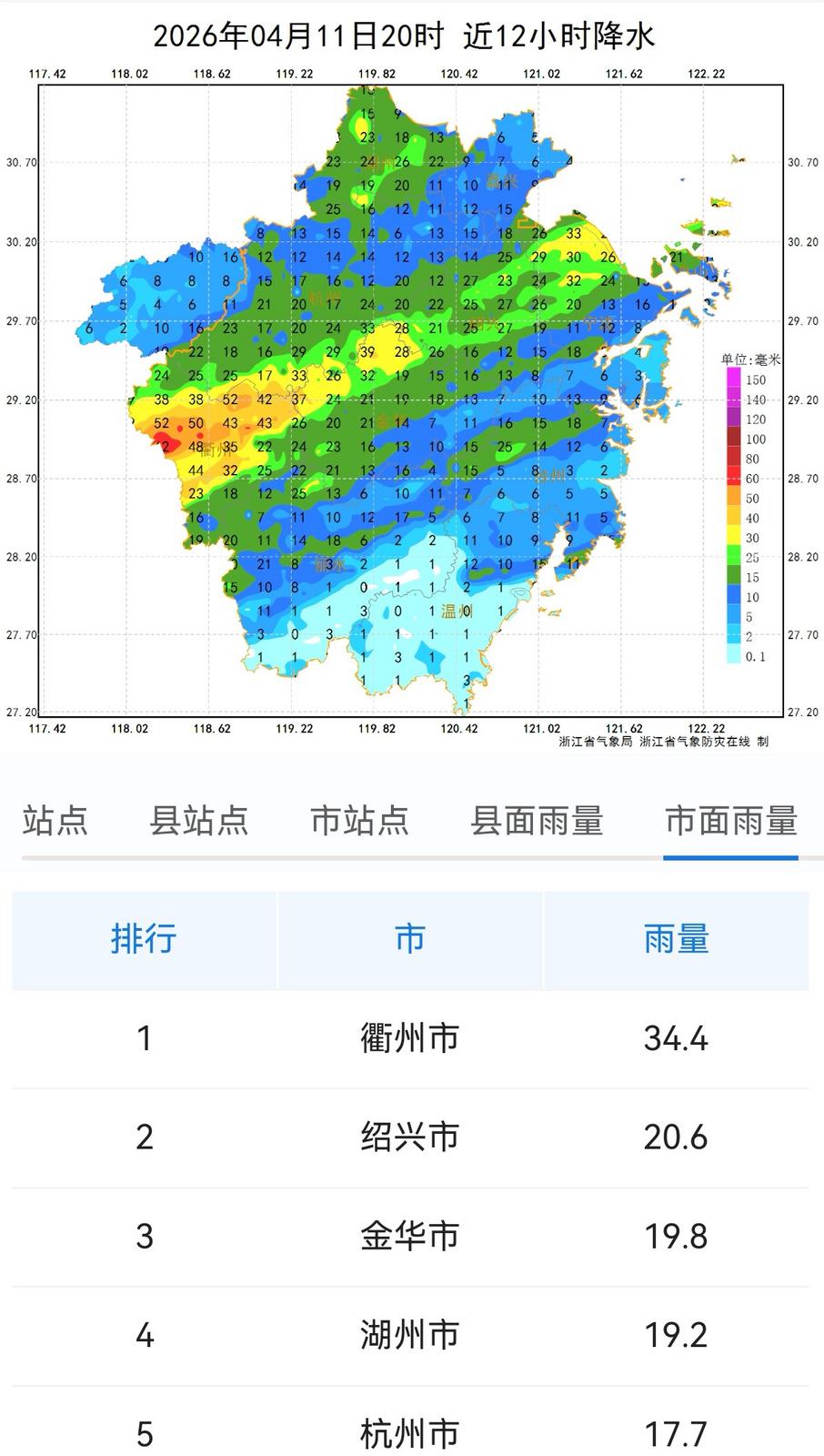824x1456 pixels.
Task: Select the 市站点 tab
Action: pos(359,820)
